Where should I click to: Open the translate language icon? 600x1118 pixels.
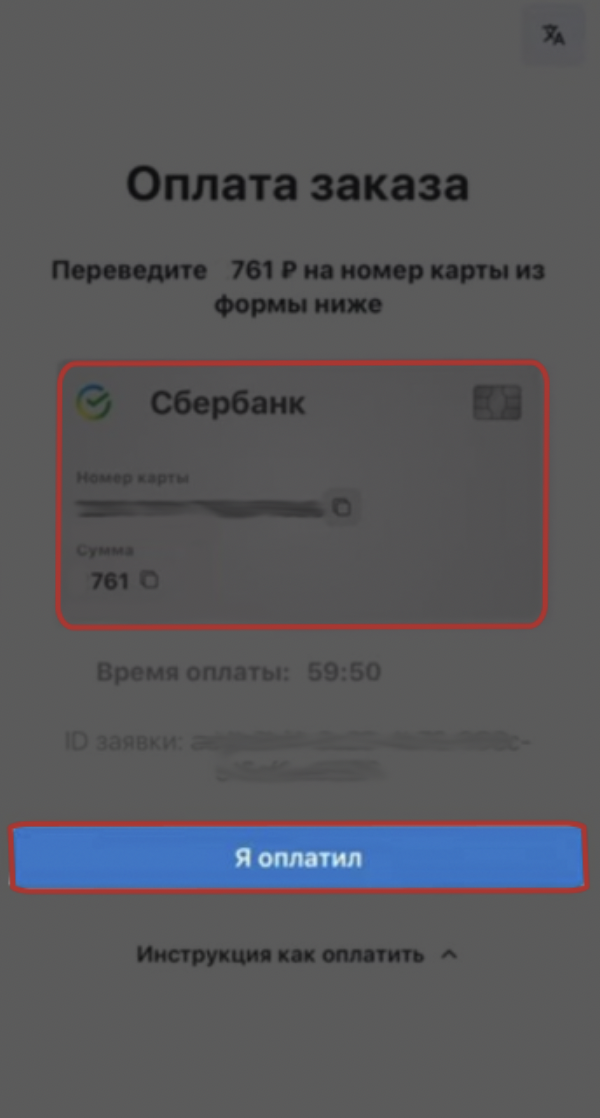553,34
